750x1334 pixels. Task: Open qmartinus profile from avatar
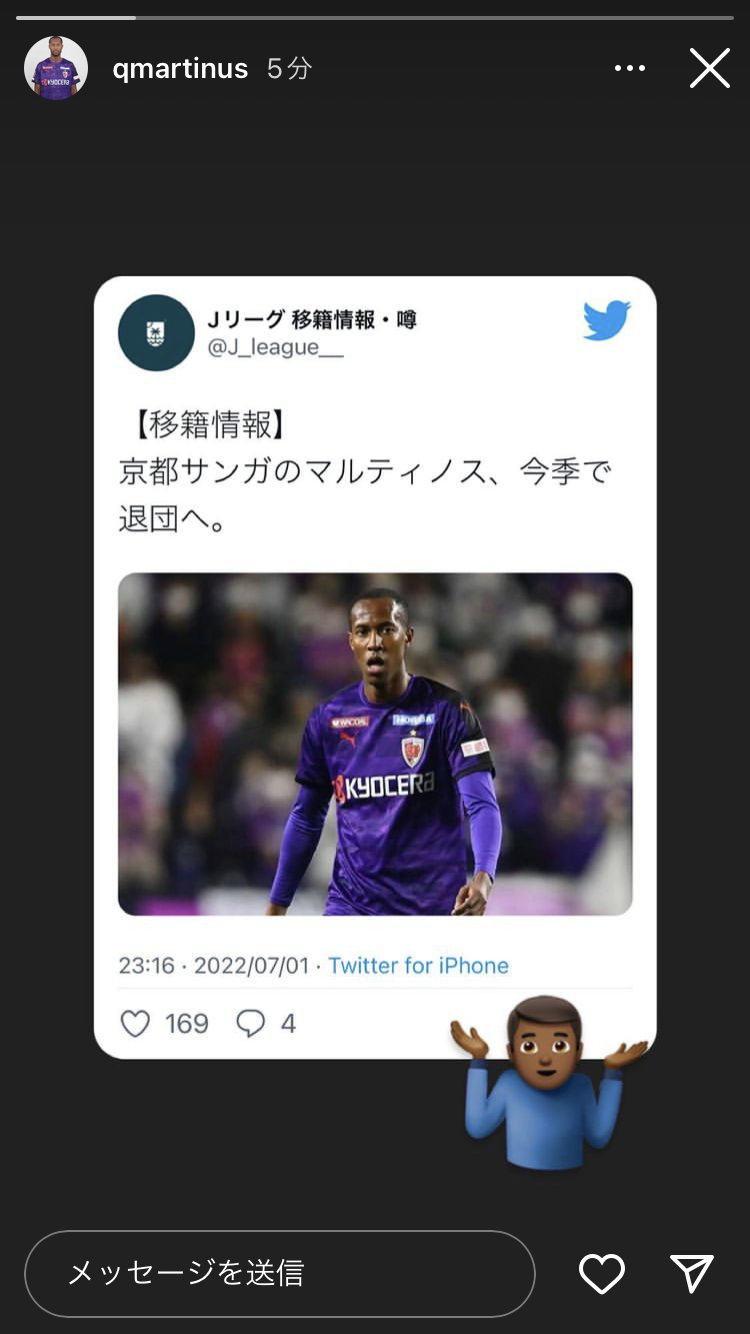pyautogui.click(x=56, y=68)
